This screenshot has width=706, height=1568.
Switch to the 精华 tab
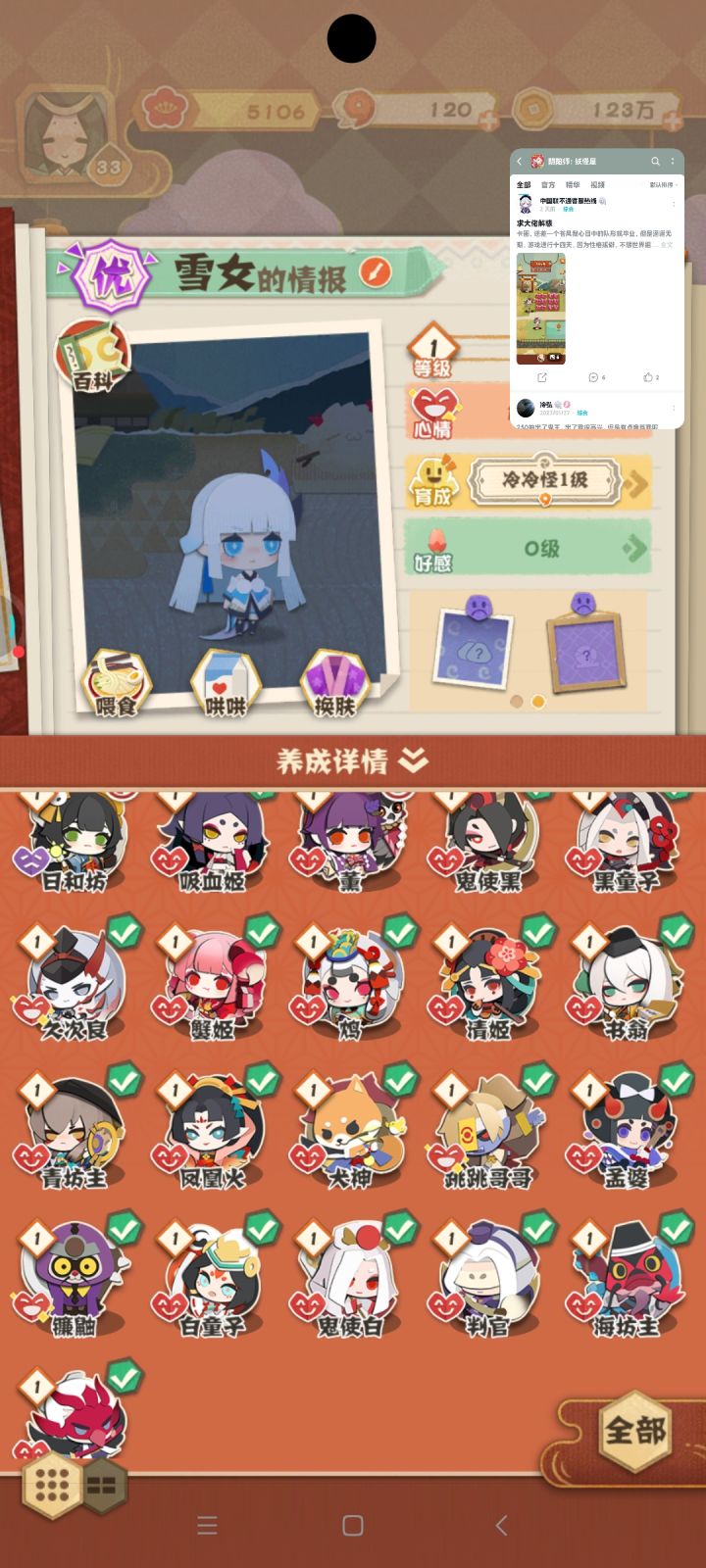pos(572,184)
